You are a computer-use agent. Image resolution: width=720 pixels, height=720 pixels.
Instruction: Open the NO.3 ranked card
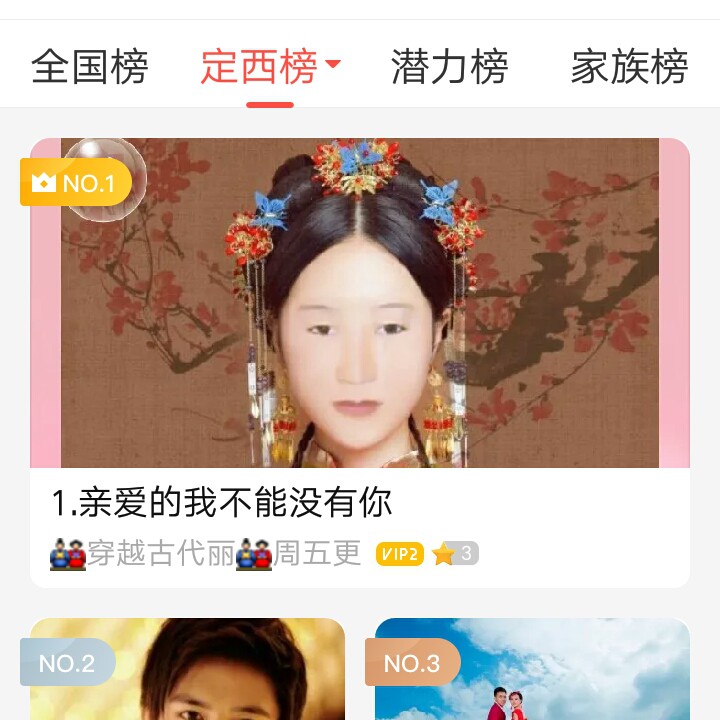click(532, 670)
